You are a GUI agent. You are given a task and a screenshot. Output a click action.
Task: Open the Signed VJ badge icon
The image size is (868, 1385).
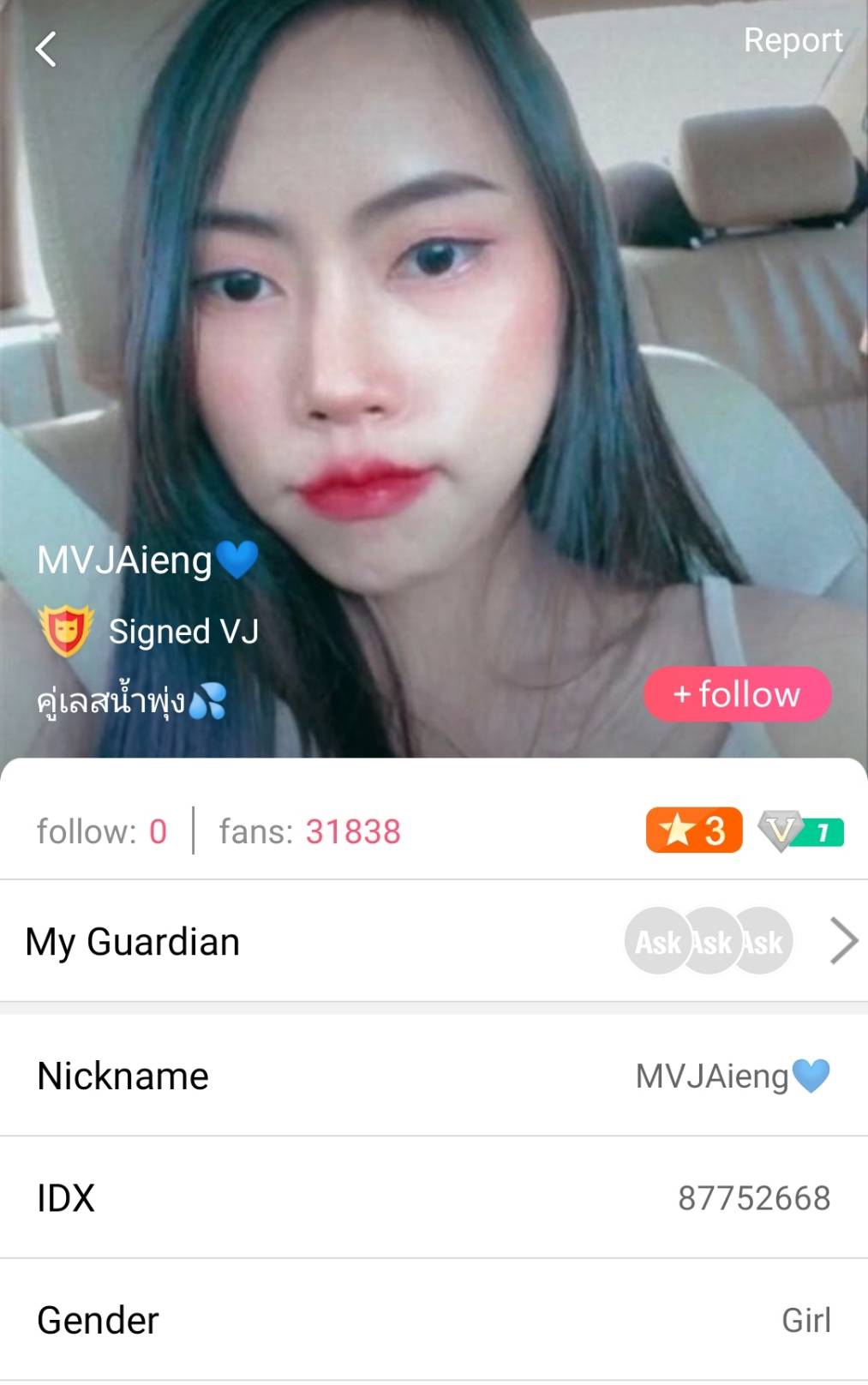[x=63, y=631]
